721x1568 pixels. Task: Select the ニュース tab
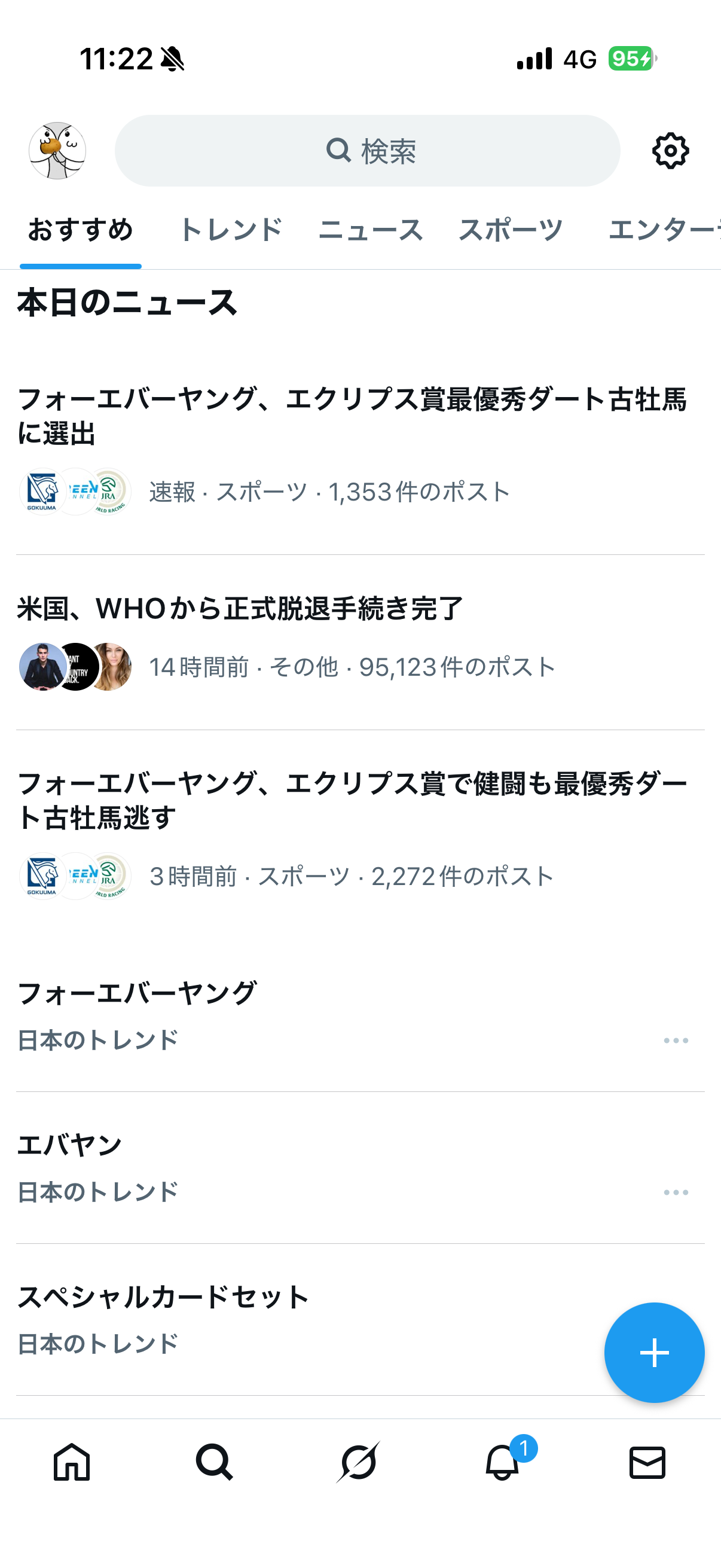click(x=371, y=231)
